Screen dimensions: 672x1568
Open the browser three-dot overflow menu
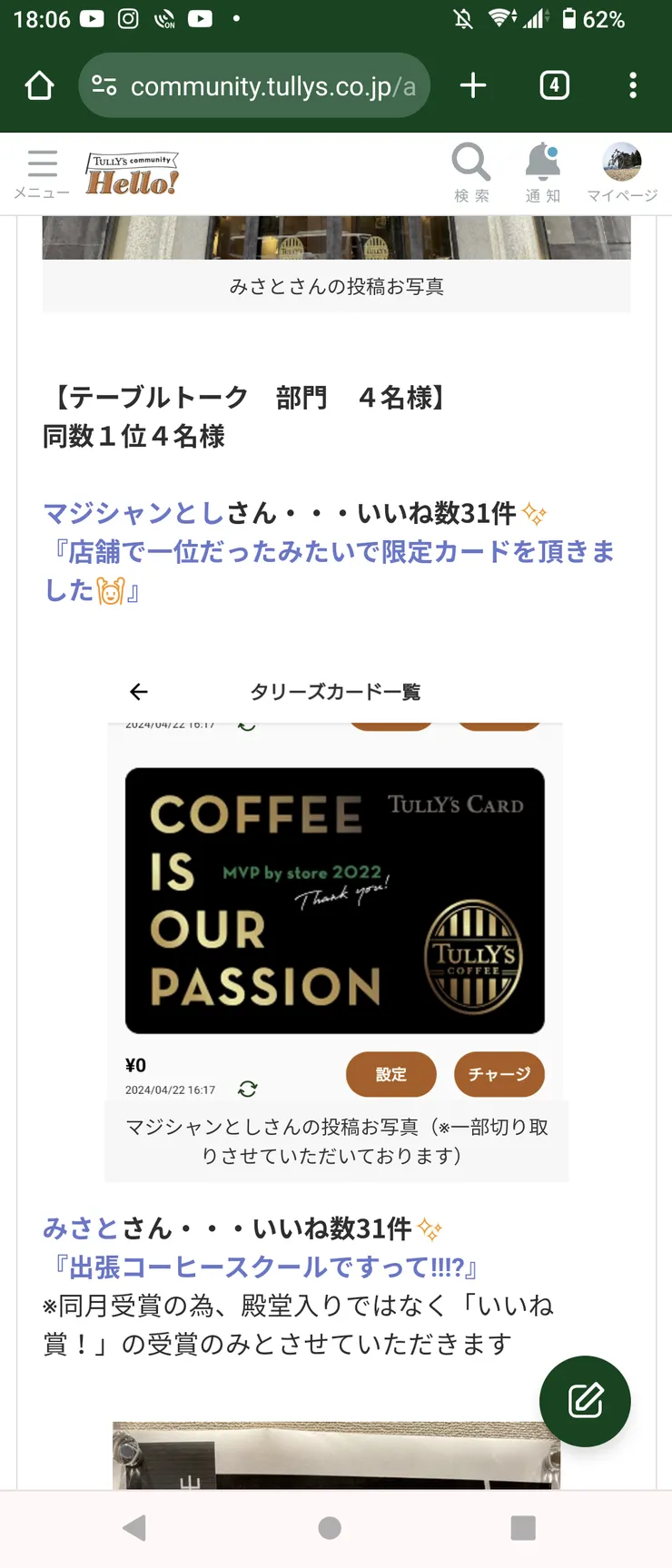[633, 84]
